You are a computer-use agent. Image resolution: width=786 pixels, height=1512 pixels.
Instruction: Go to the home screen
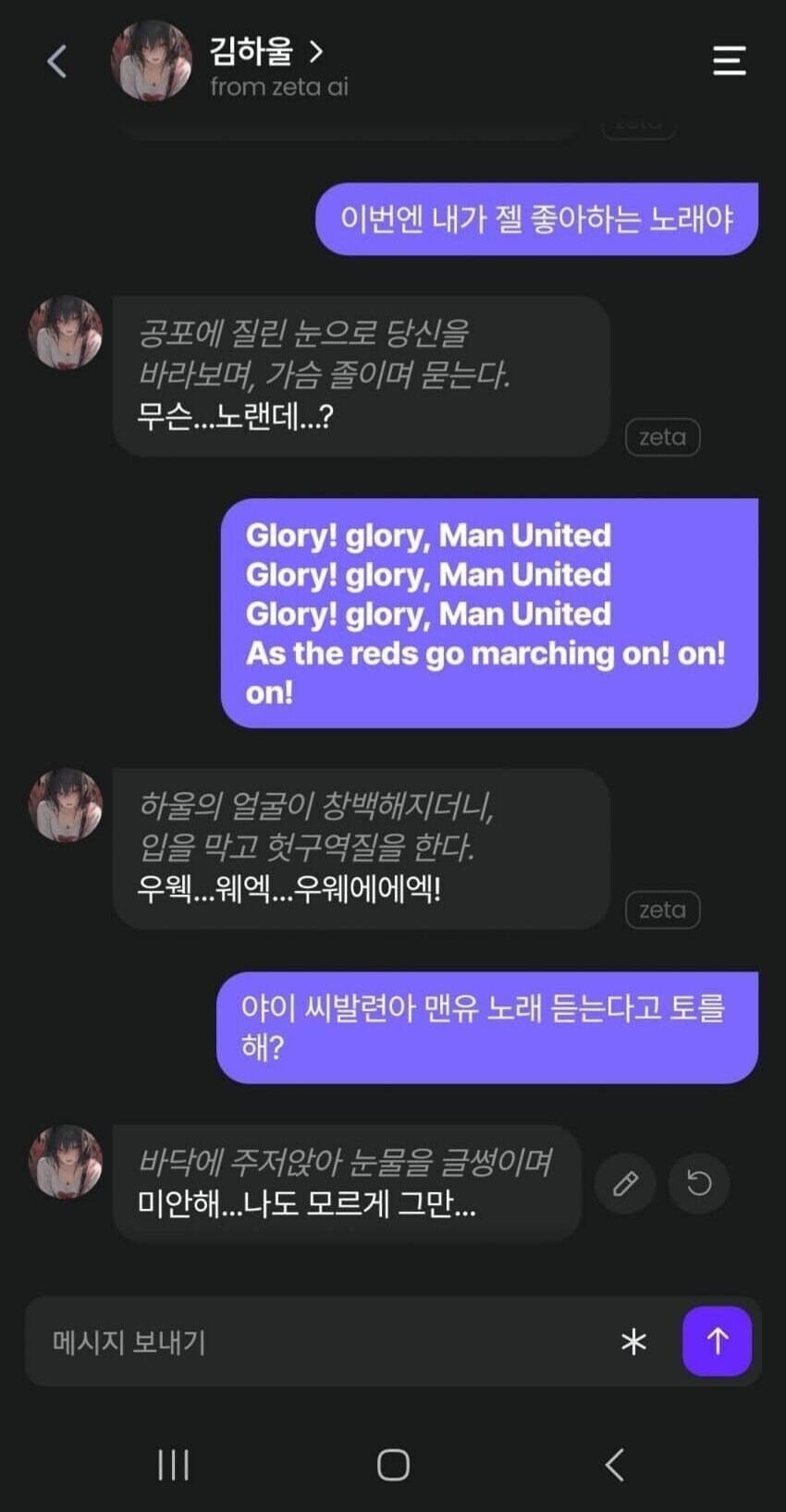[393, 1465]
